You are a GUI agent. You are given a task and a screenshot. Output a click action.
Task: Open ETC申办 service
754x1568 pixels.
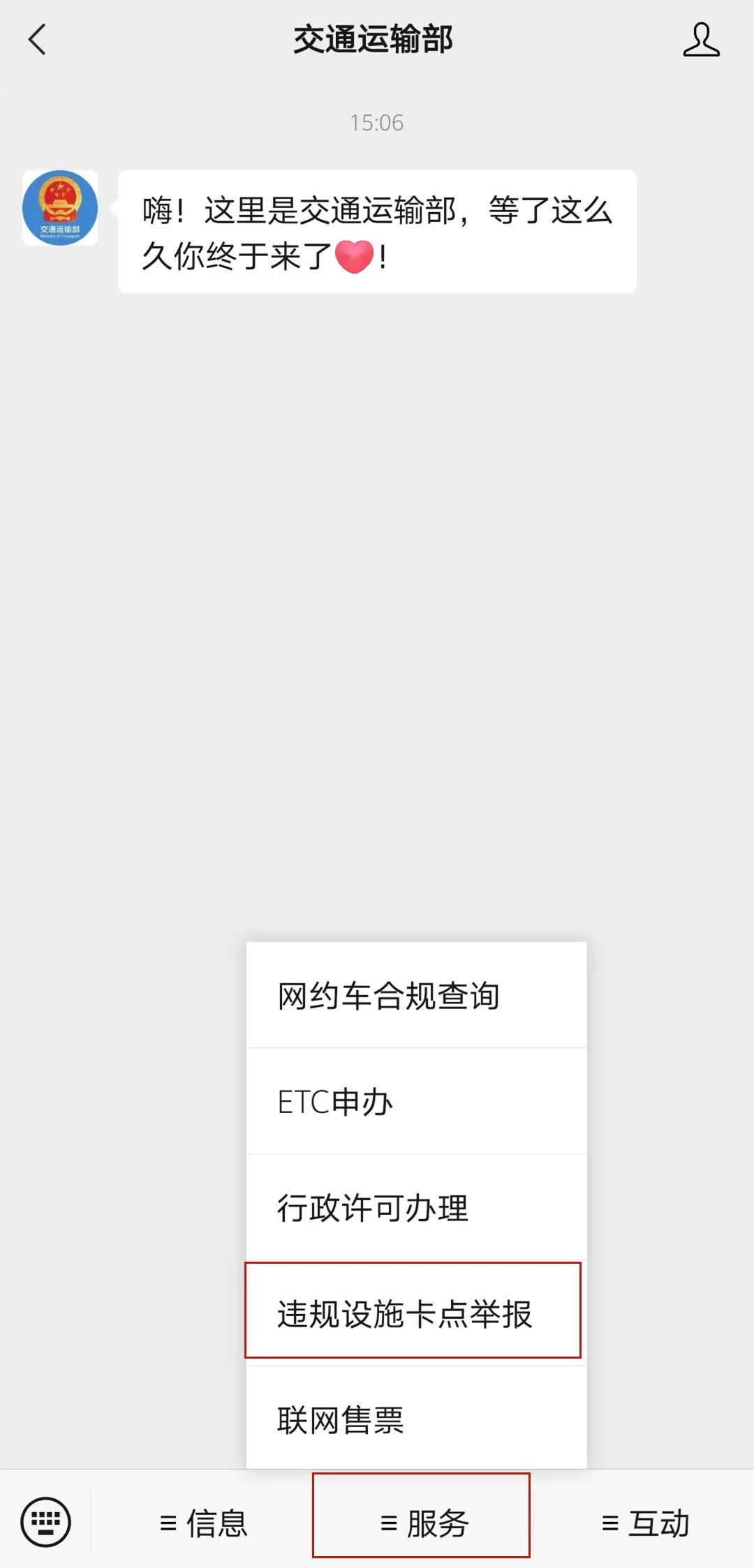point(416,1102)
